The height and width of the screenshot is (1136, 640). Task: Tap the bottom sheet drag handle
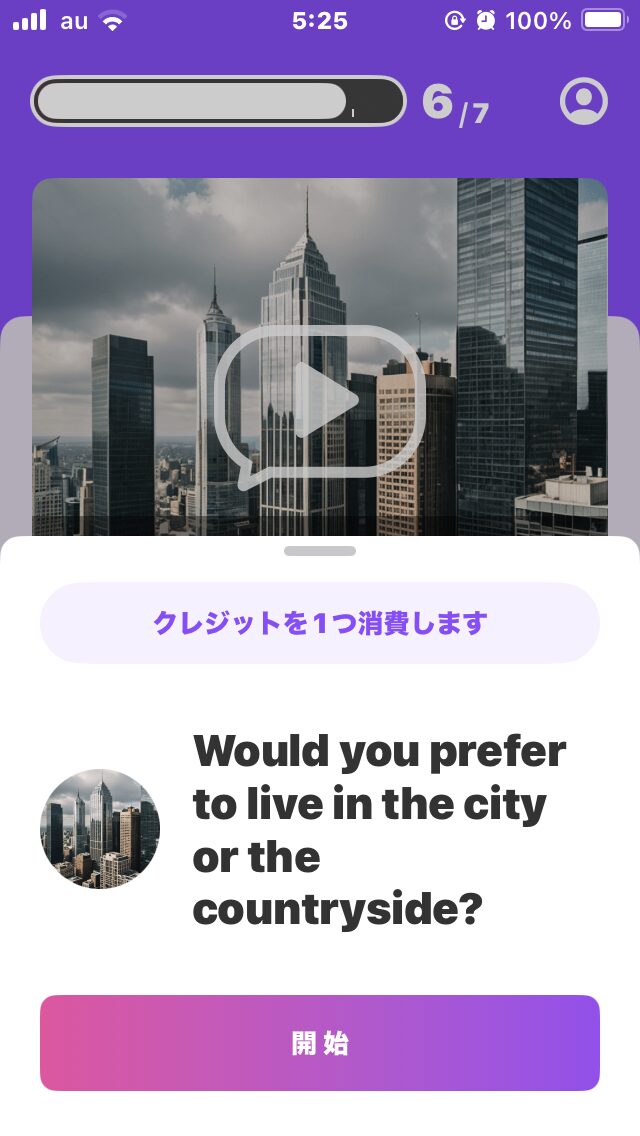pos(320,551)
